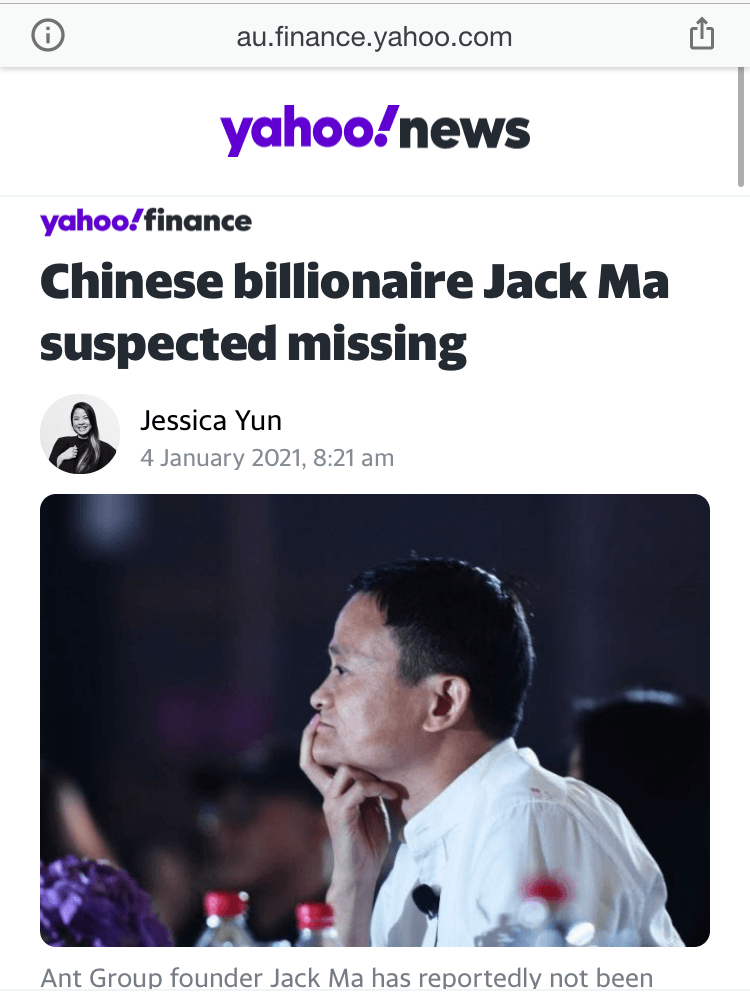Tap the au.finance.yahoo.com address bar
This screenshot has width=750, height=997.
pos(374,38)
